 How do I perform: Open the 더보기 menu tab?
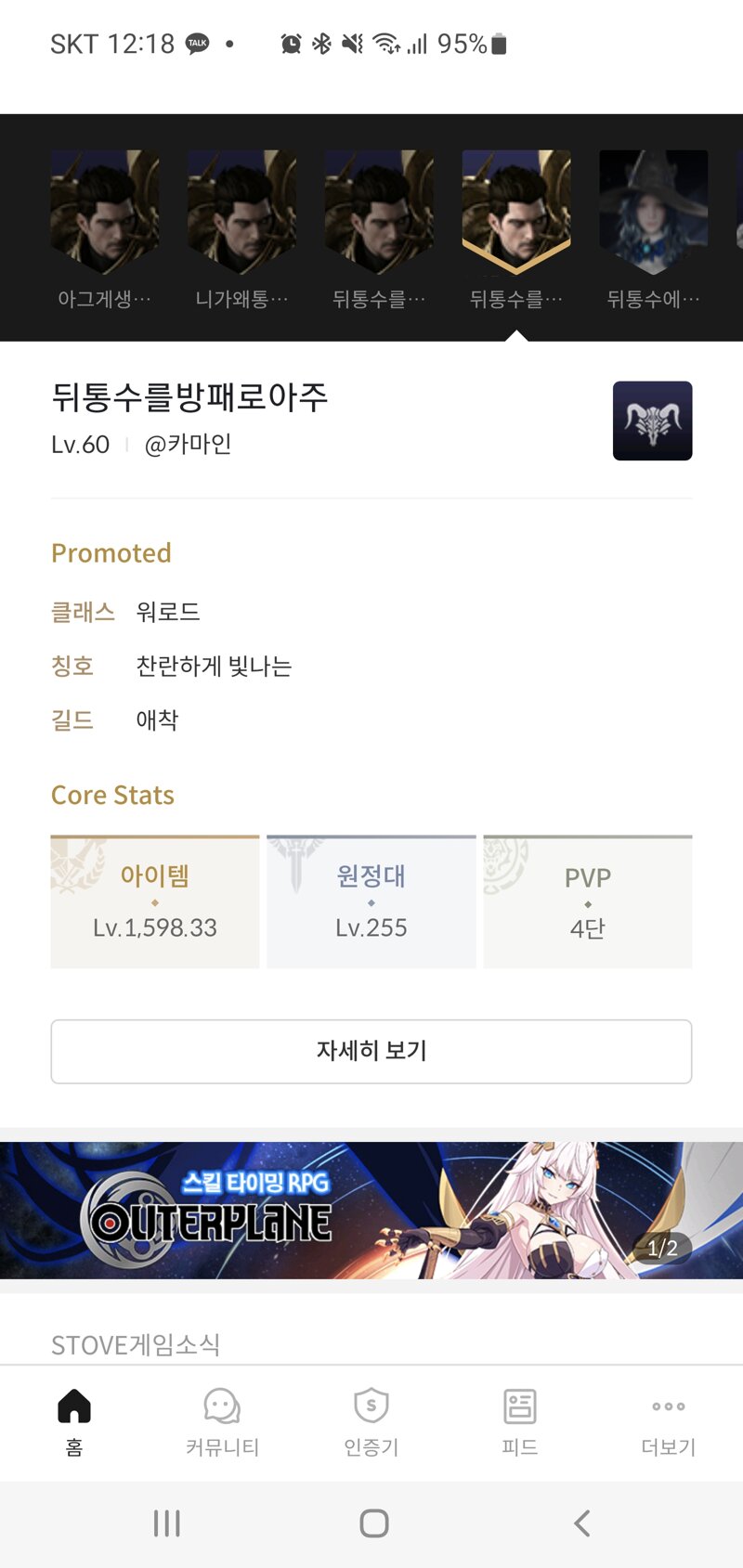point(668,1422)
